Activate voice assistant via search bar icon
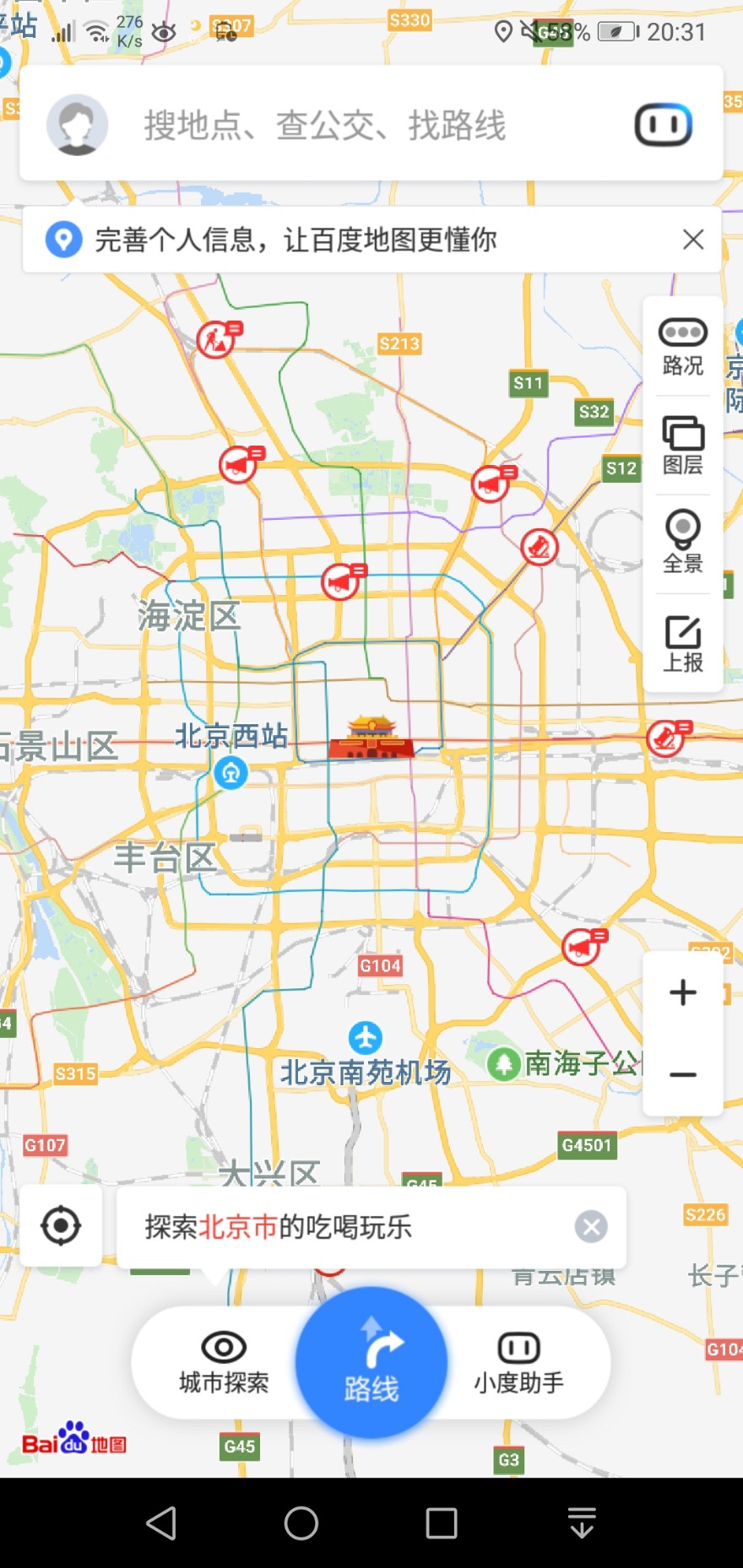This screenshot has height=1568, width=743. pyautogui.click(x=664, y=123)
